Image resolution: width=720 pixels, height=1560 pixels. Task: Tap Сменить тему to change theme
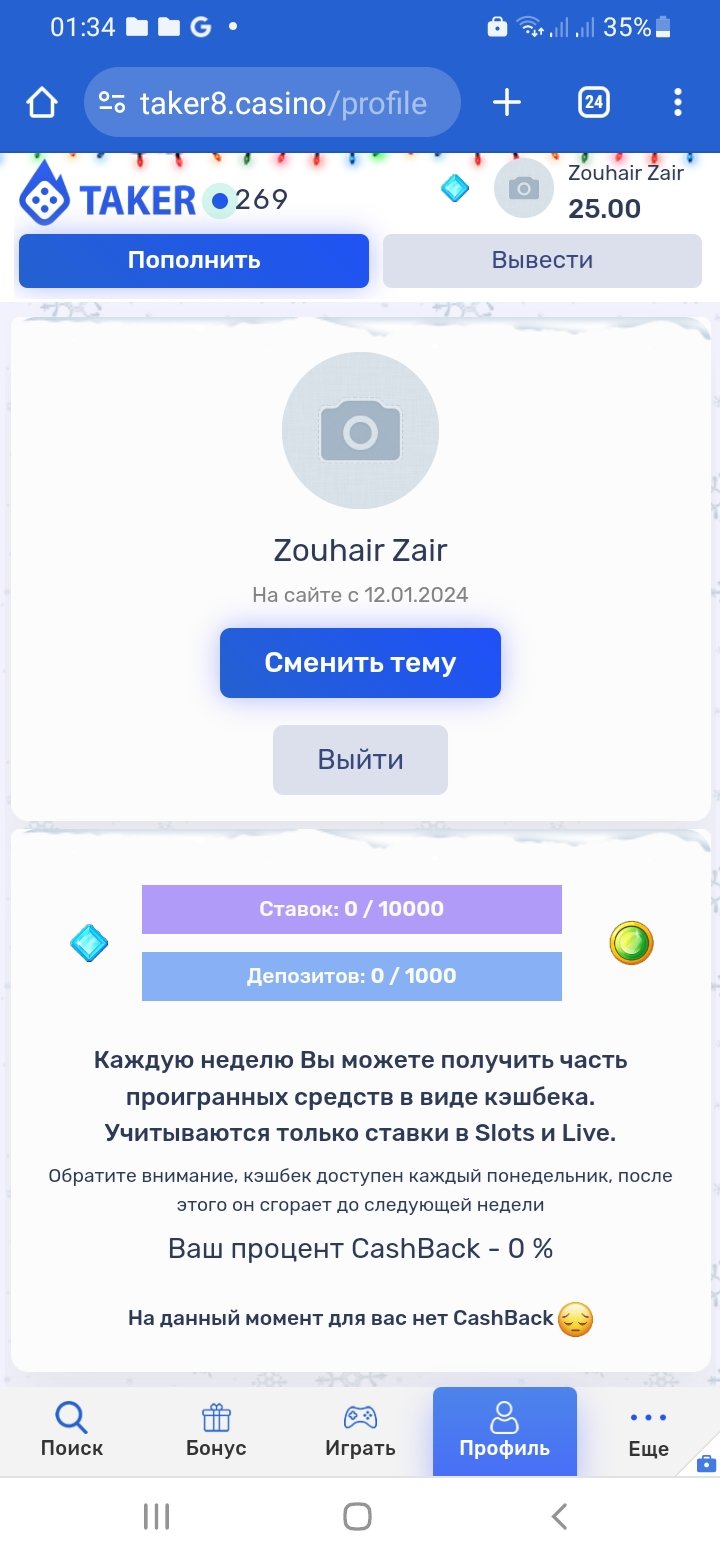(360, 663)
